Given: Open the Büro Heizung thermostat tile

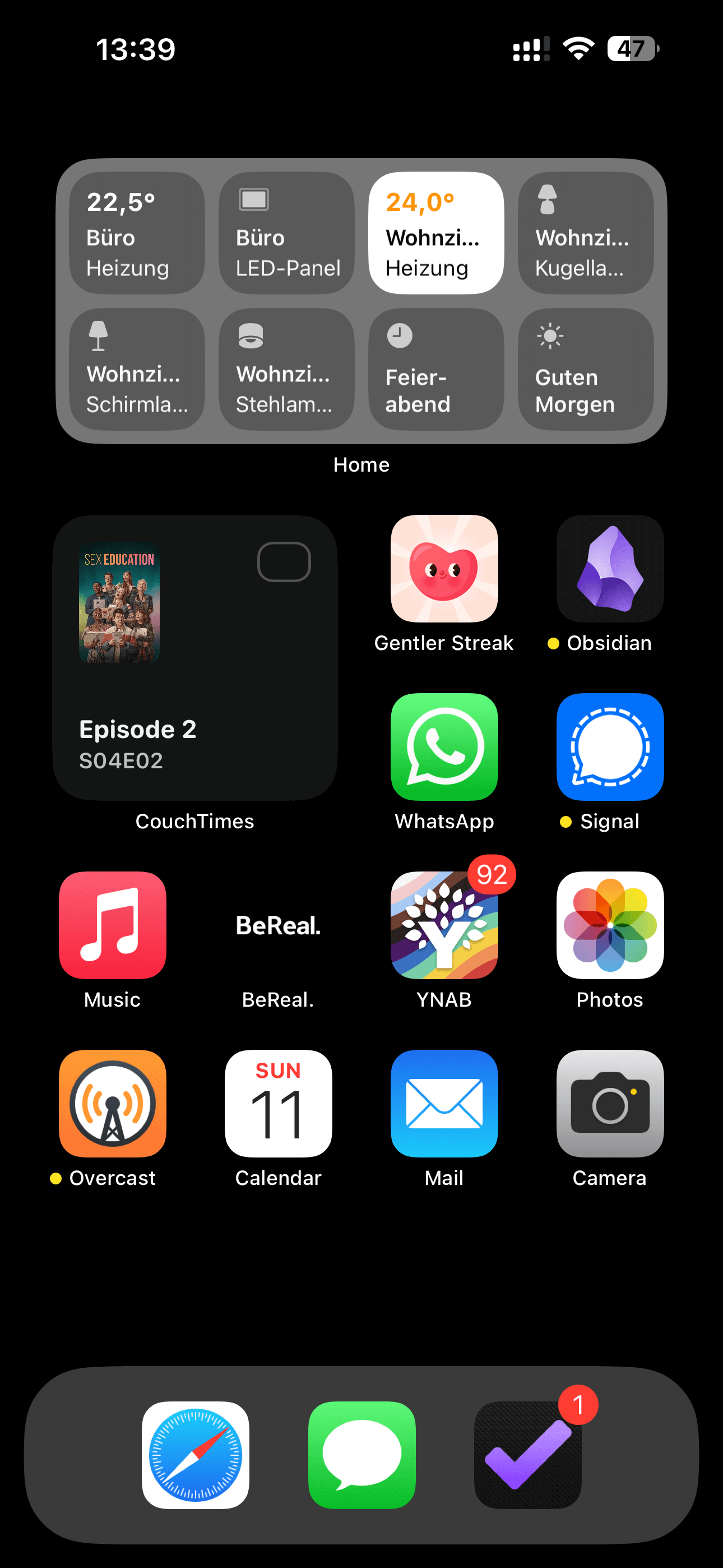Looking at the screenshot, I should point(137,233).
